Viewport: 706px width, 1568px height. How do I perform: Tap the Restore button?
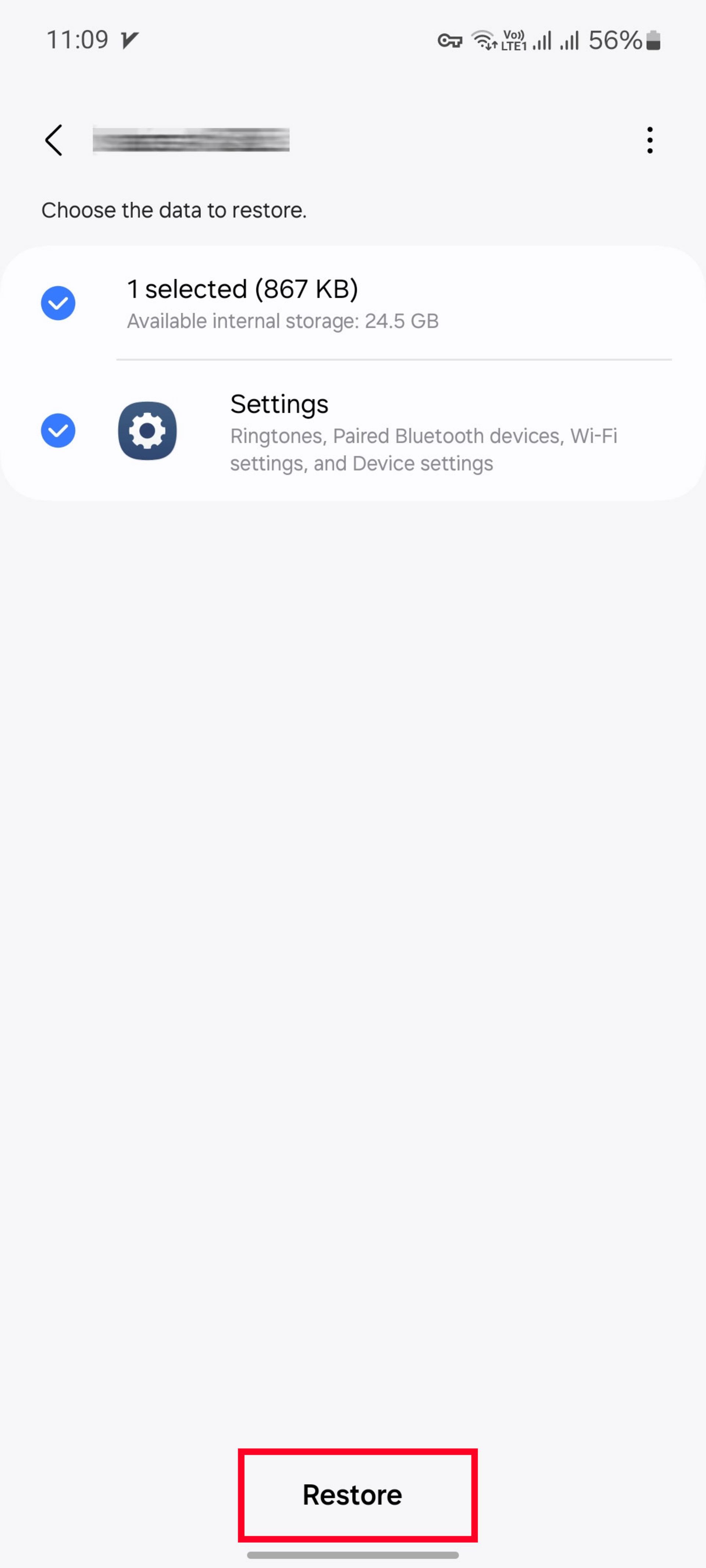(x=352, y=1495)
